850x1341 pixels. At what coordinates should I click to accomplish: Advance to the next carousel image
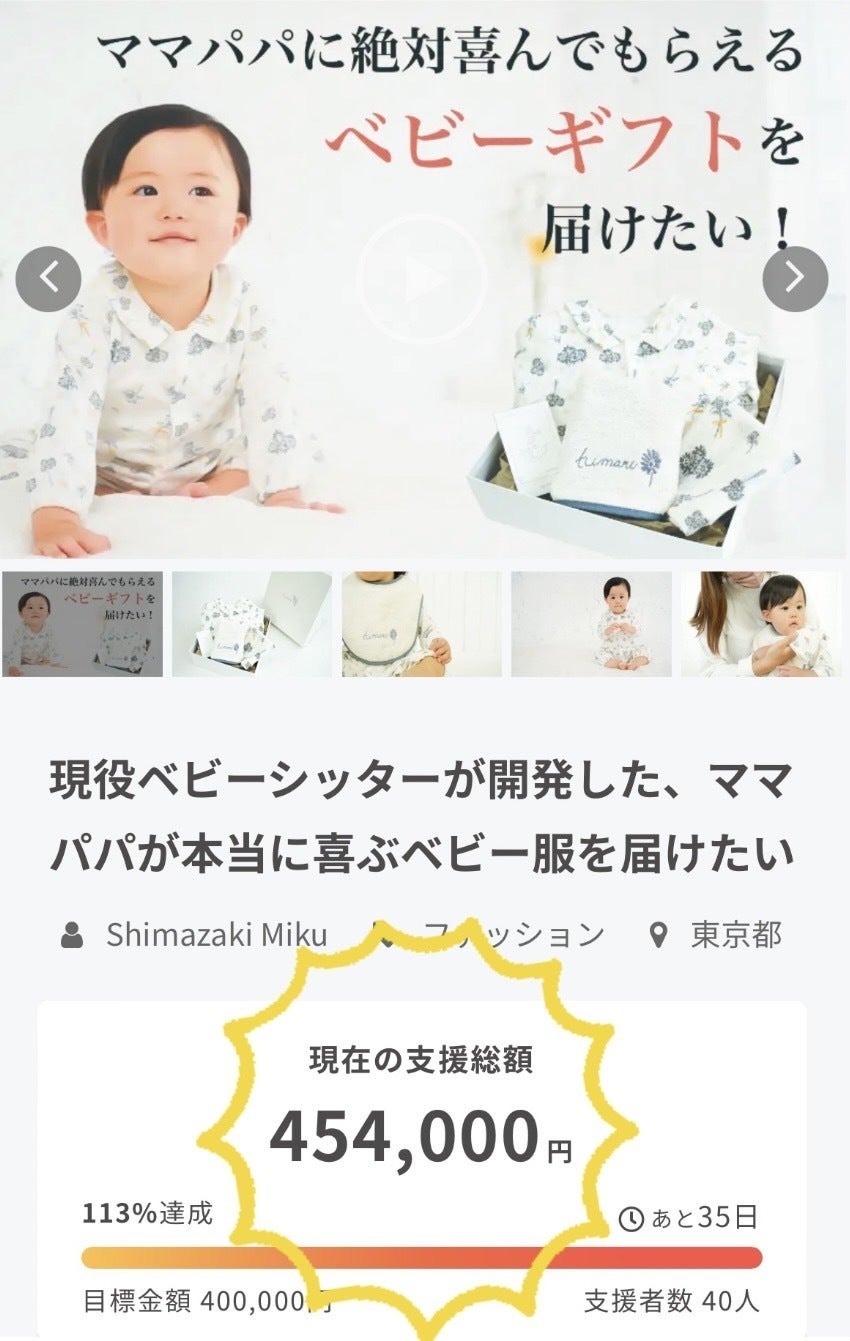click(x=795, y=279)
